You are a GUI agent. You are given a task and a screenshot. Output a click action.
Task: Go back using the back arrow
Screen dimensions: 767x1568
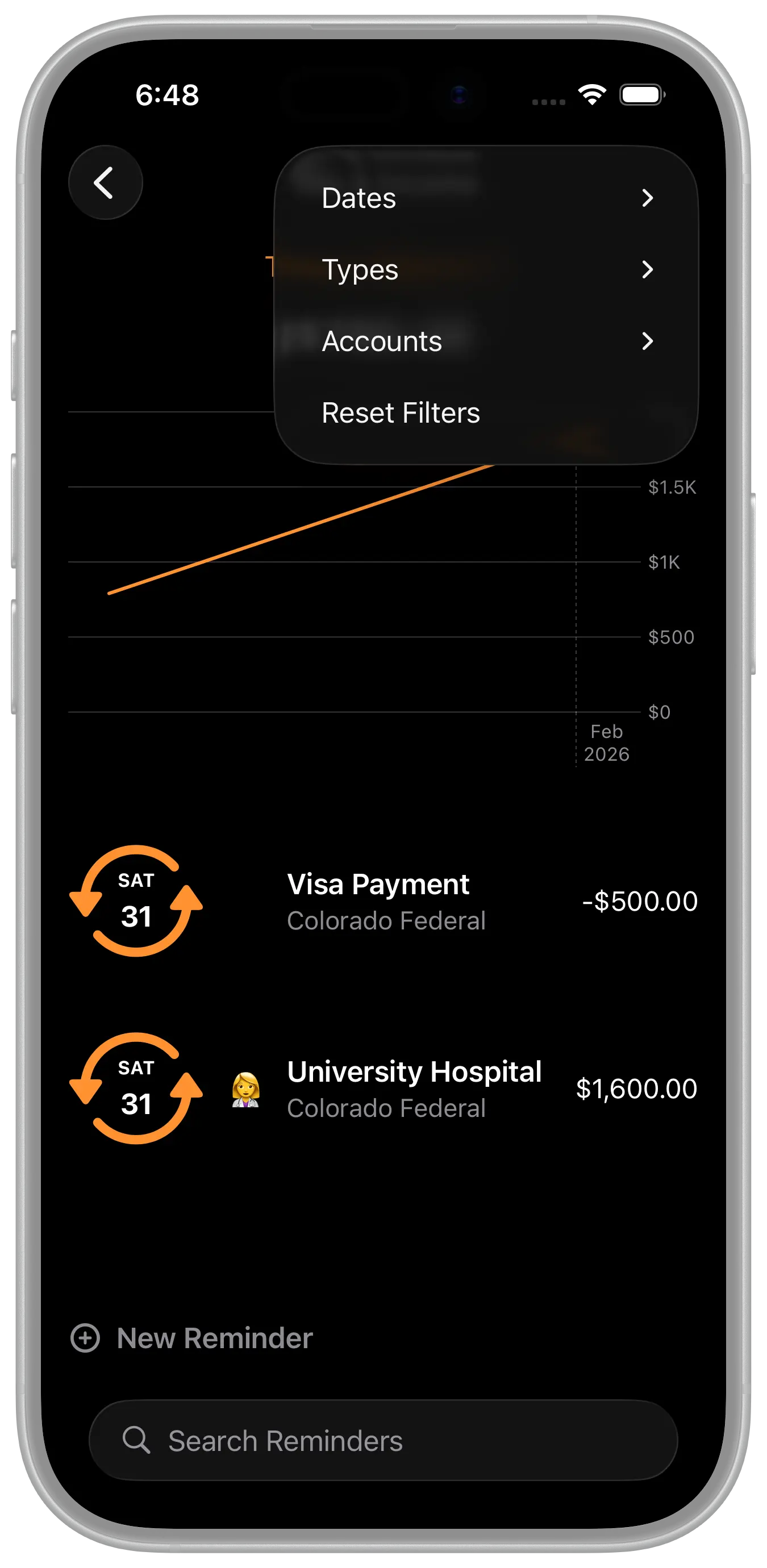[105, 182]
